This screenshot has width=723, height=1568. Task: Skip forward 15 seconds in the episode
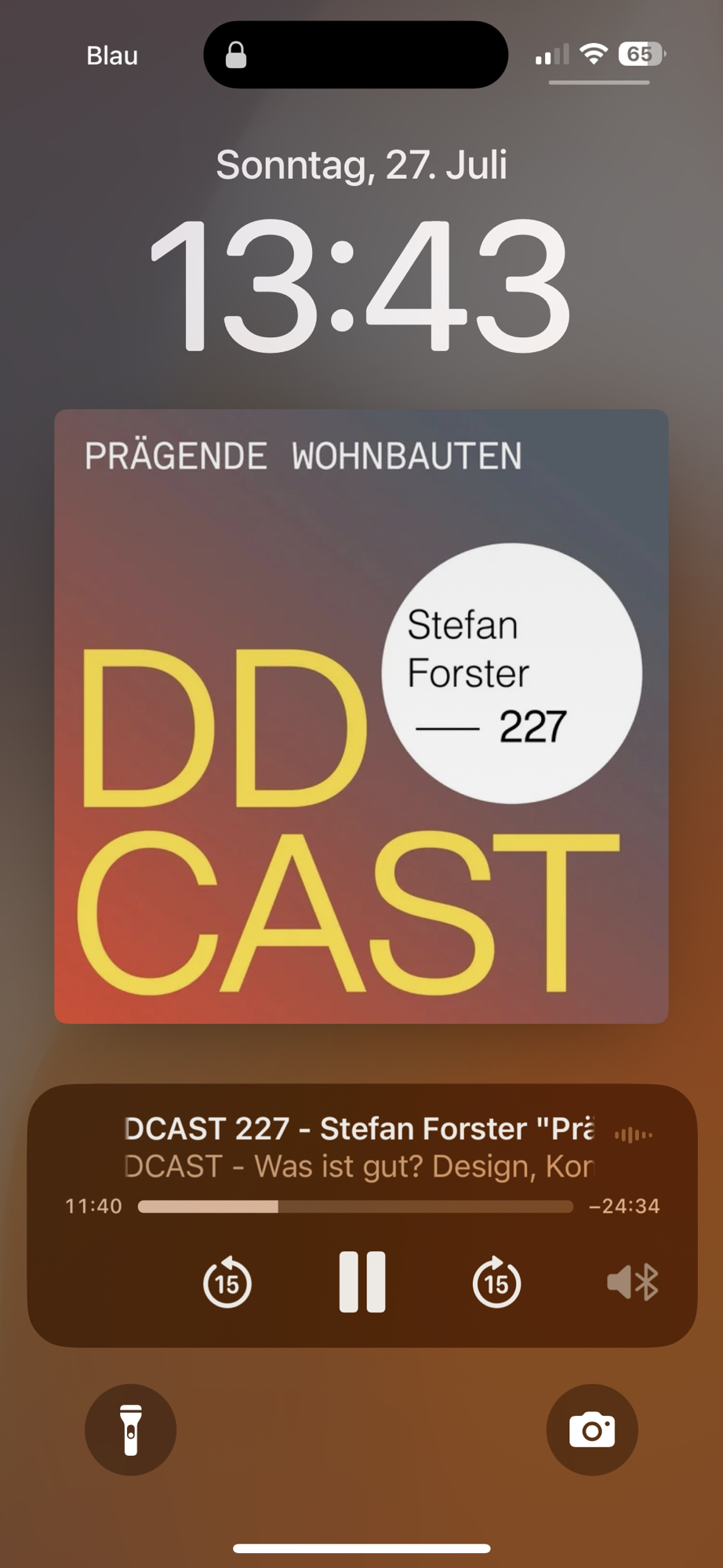(496, 1283)
